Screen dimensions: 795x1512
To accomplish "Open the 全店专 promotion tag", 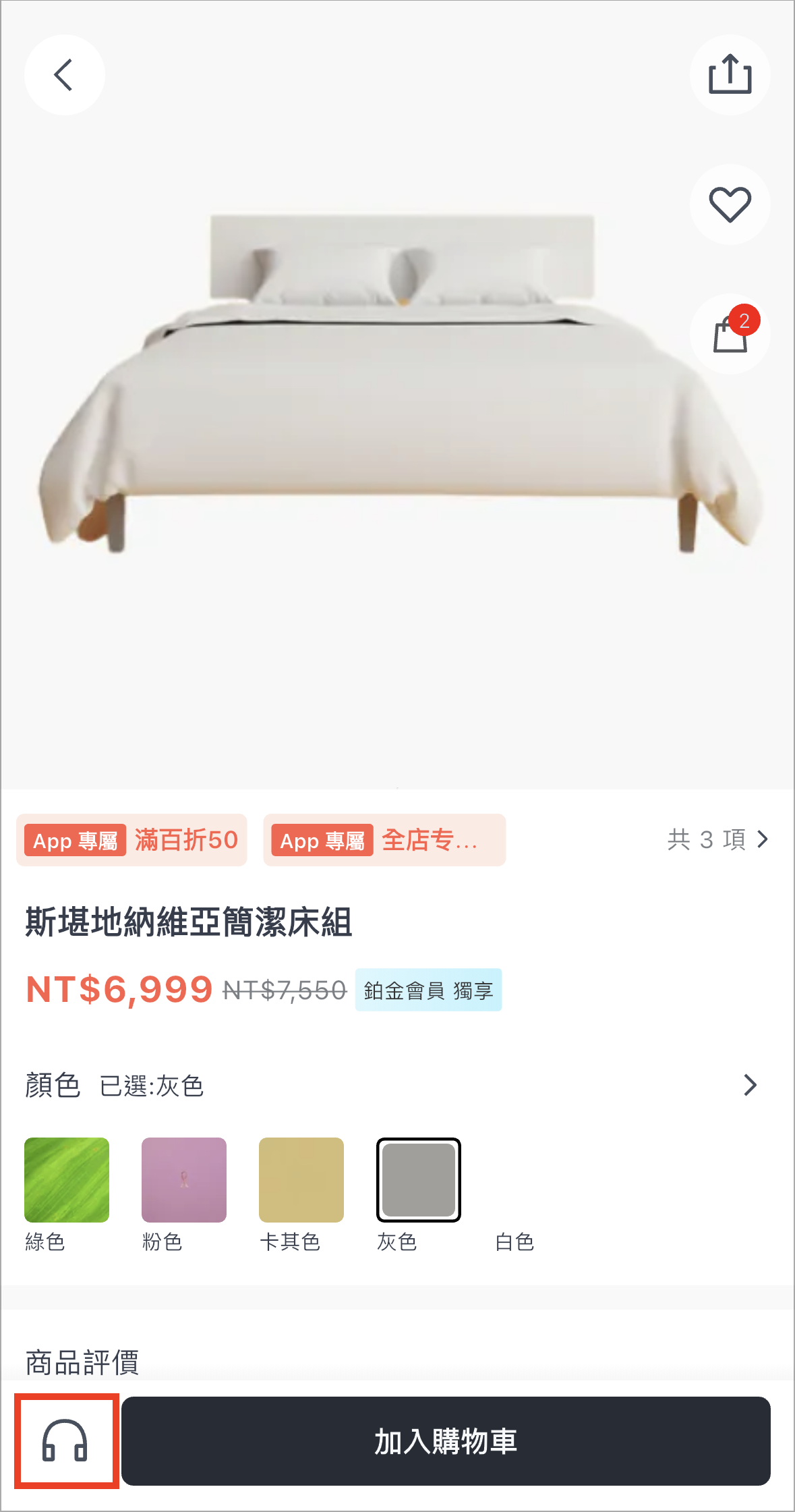I will (x=384, y=840).
